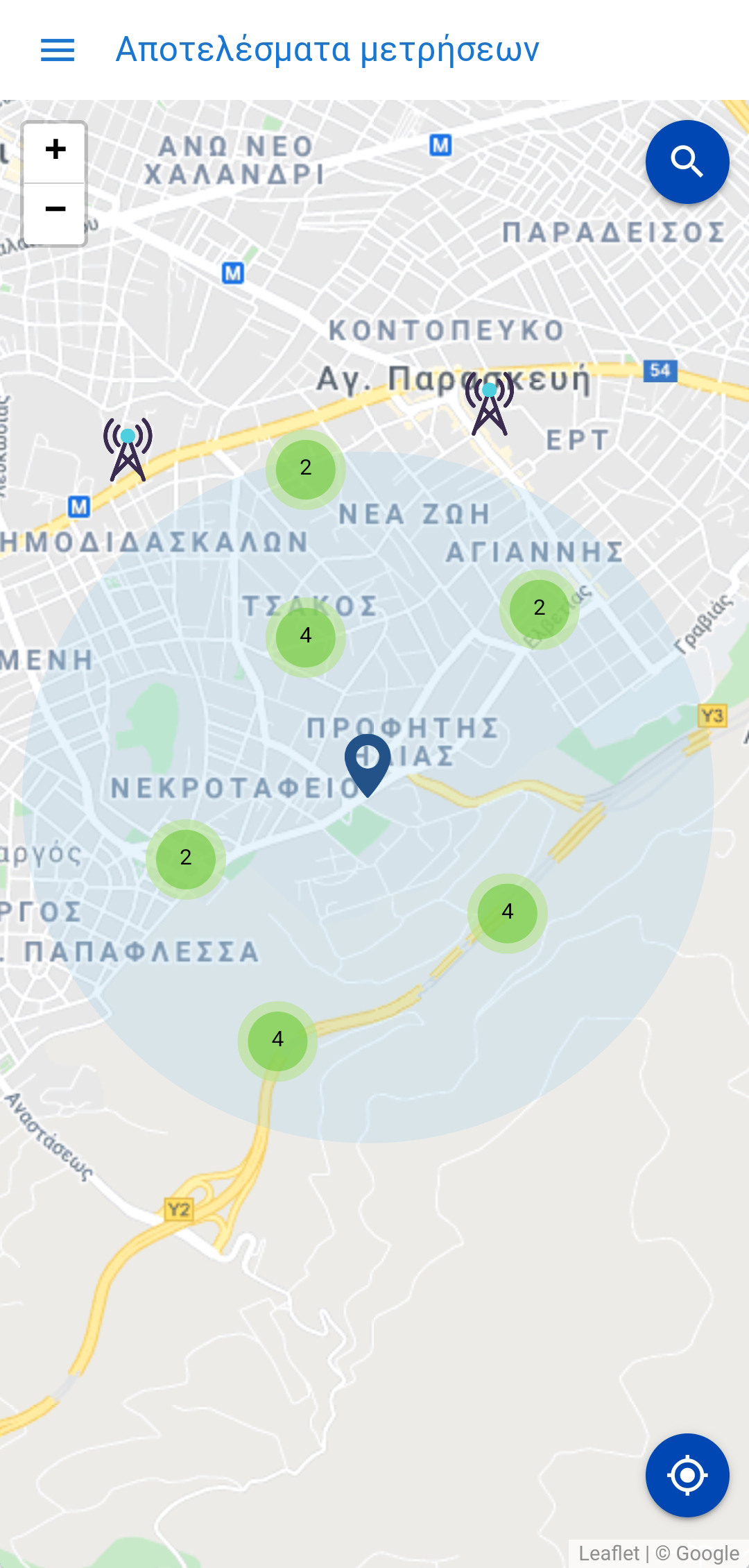Open the search floating button
749x1568 pixels.
click(x=687, y=162)
